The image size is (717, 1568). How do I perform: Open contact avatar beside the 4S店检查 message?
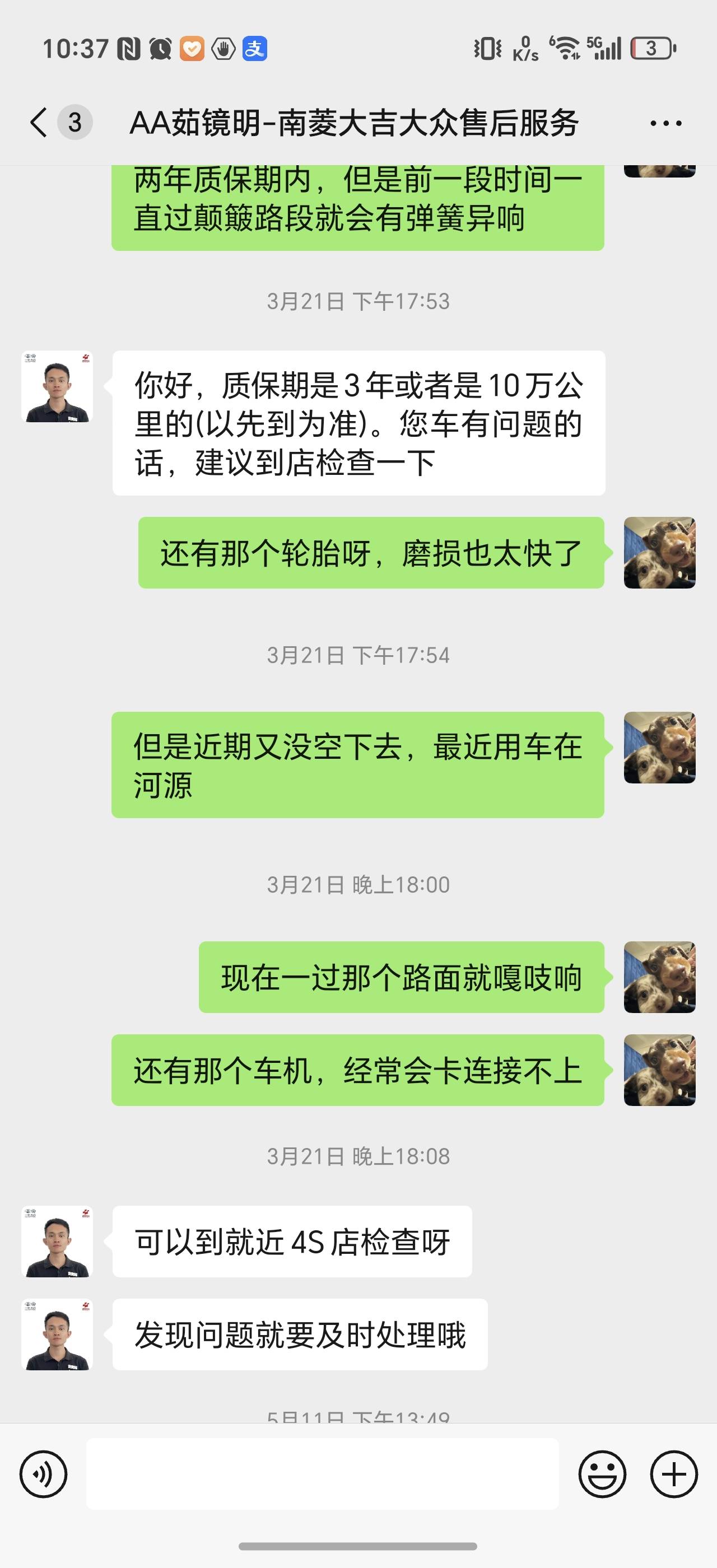click(57, 1241)
